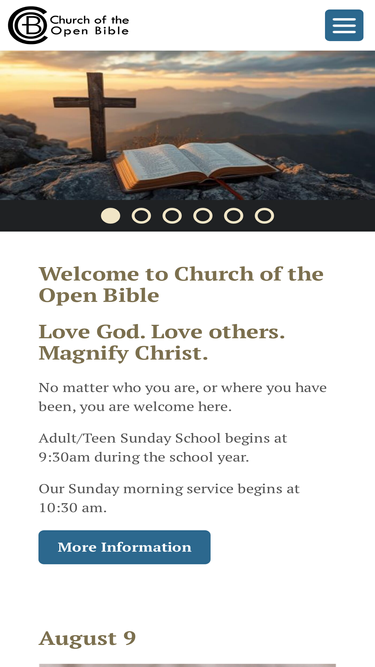Switch to the sixth carousel slide dot

click(264, 216)
